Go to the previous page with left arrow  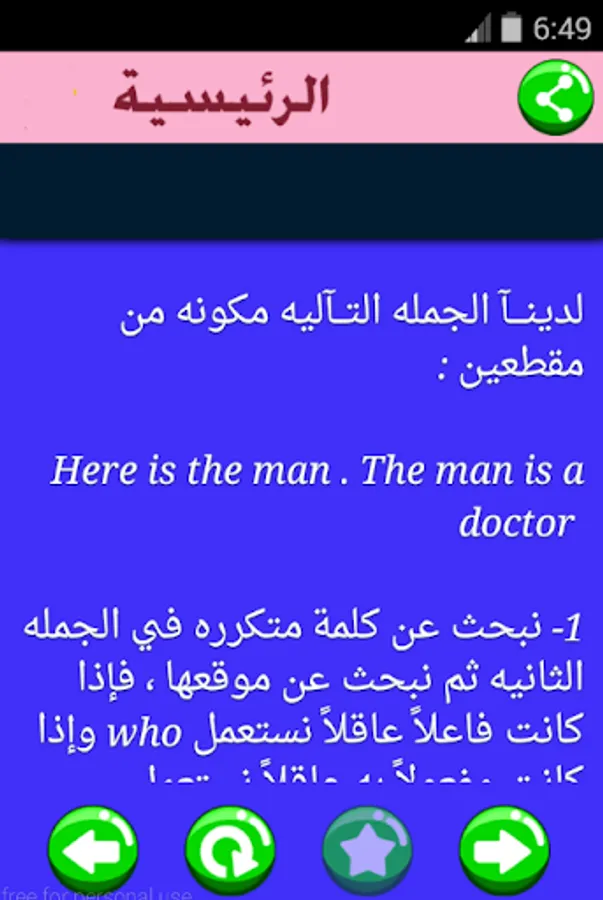pos(93,850)
